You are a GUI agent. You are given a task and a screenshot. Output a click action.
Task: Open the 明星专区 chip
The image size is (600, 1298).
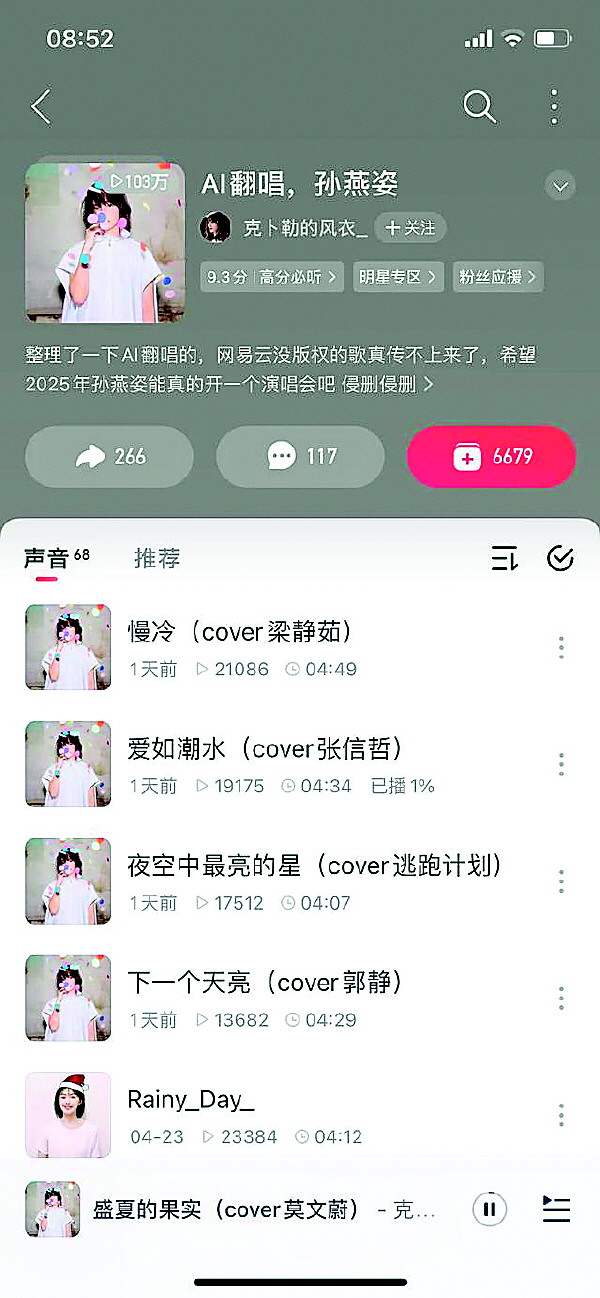pos(398,277)
